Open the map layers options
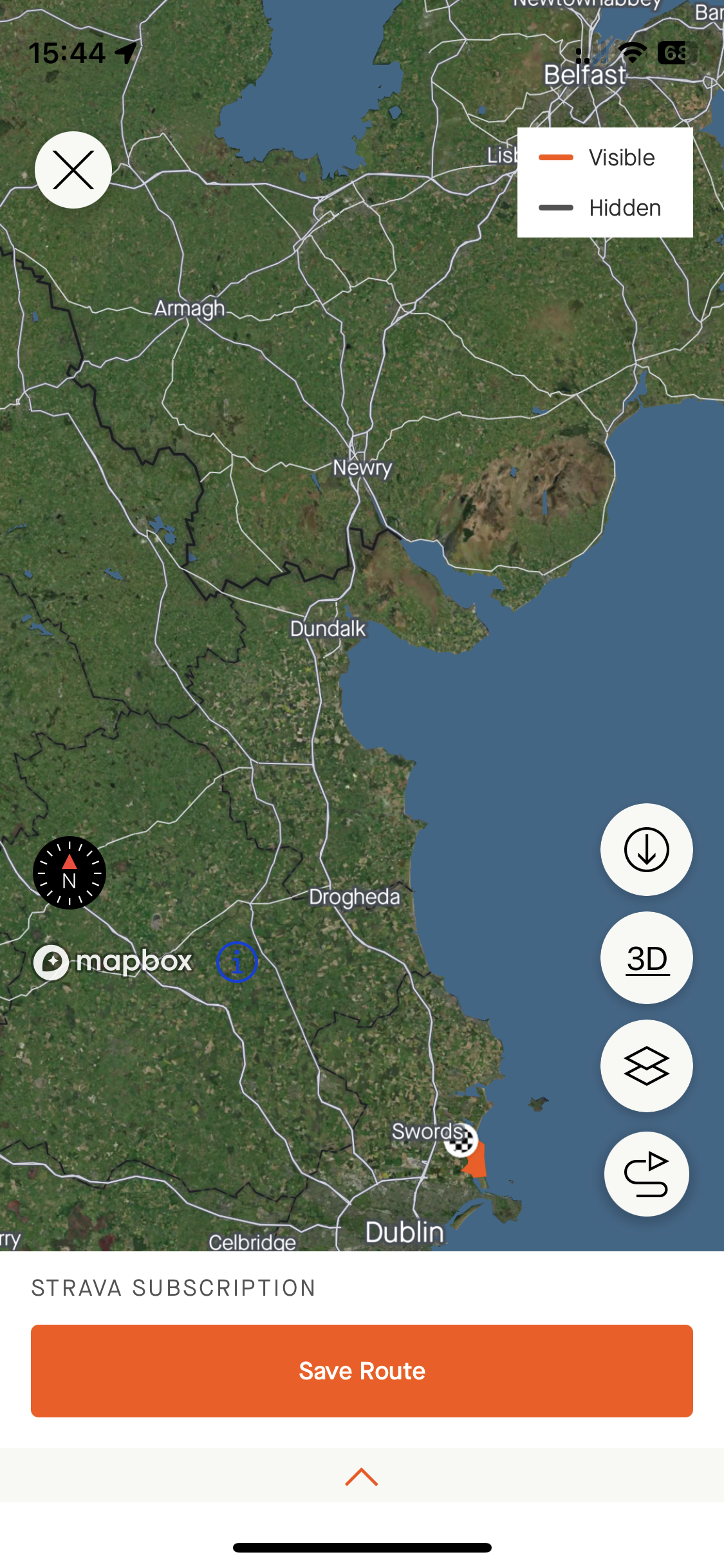The height and width of the screenshot is (1568, 724). coord(646,1066)
